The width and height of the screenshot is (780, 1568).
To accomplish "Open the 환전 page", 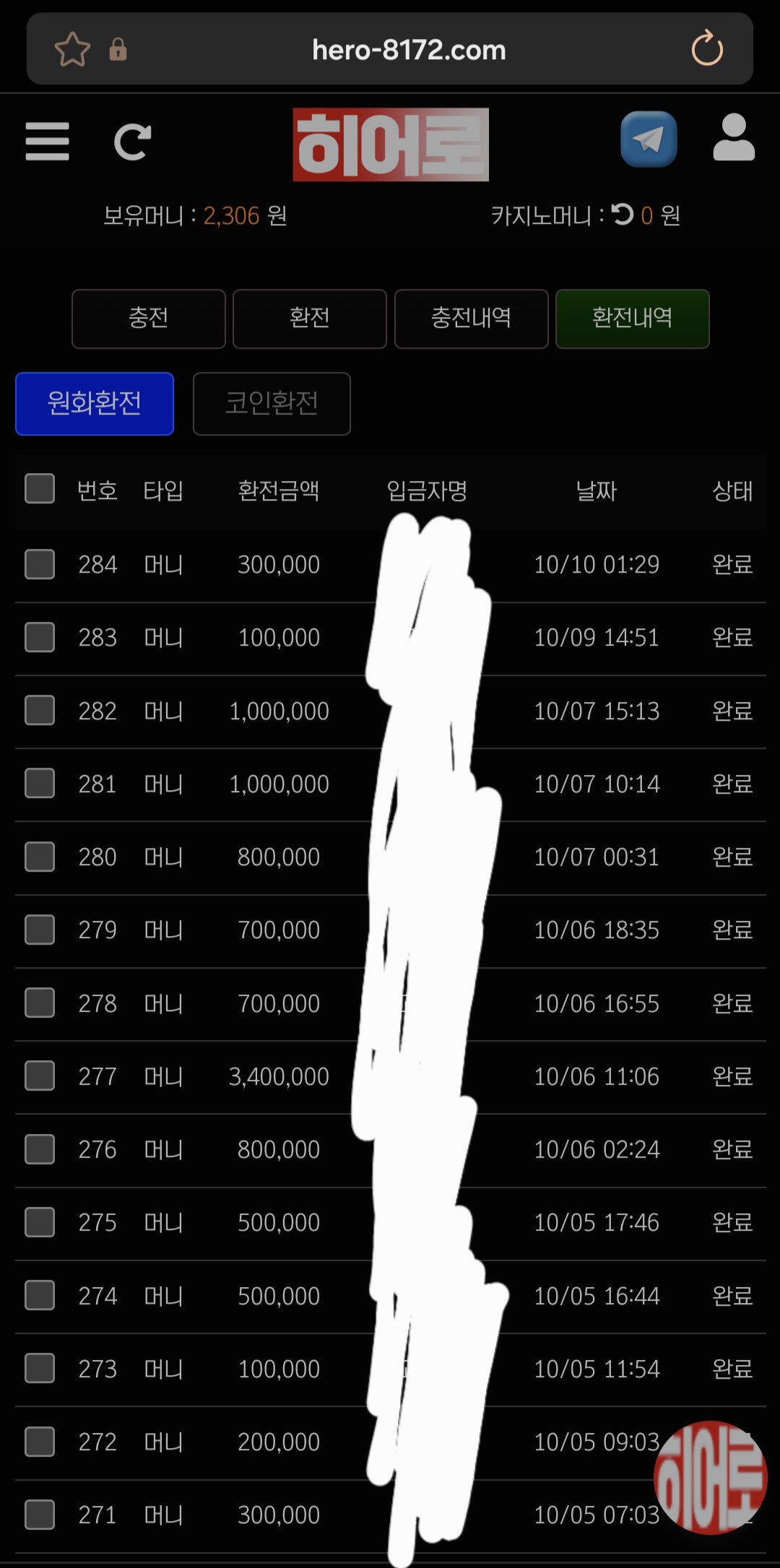I will (x=310, y=319).
